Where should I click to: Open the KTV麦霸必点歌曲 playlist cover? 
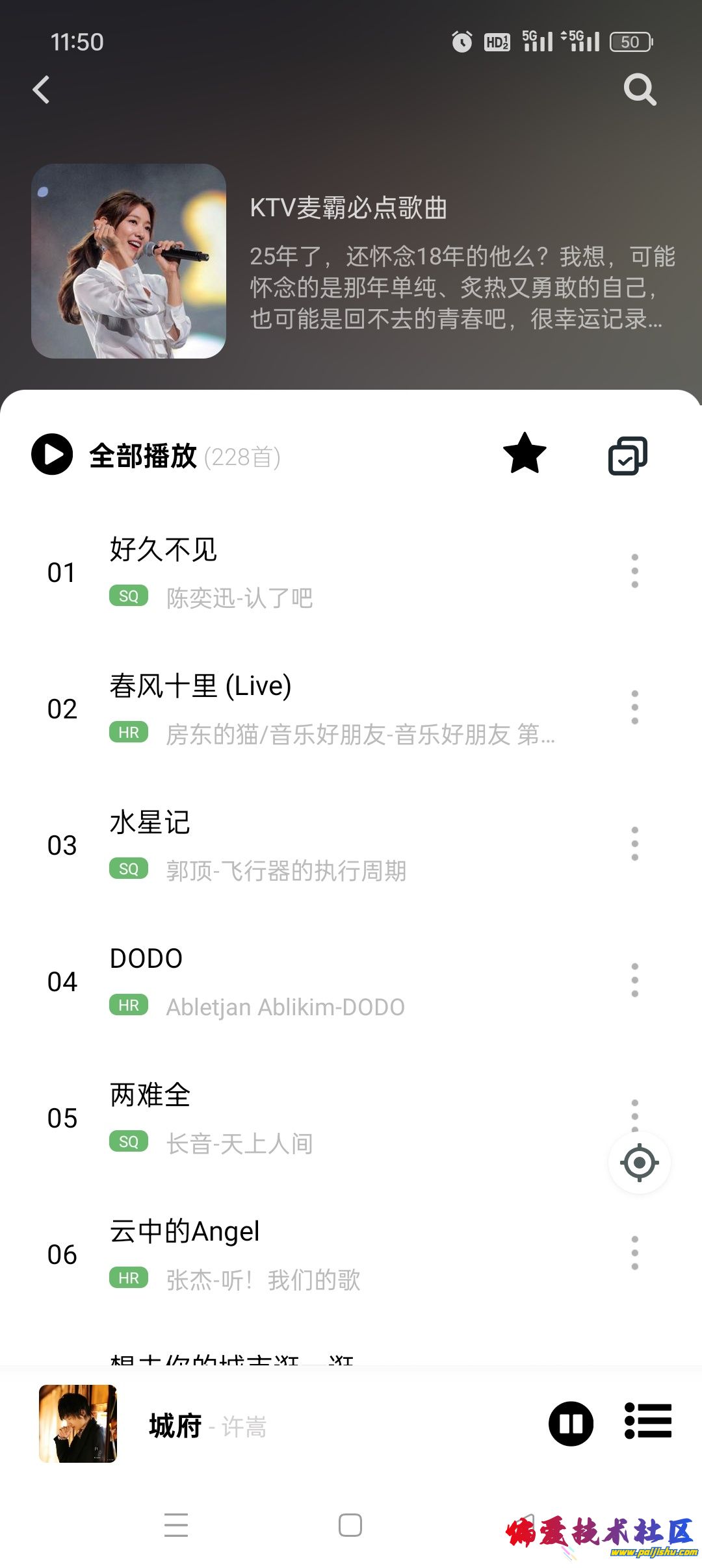coord(129,261)
